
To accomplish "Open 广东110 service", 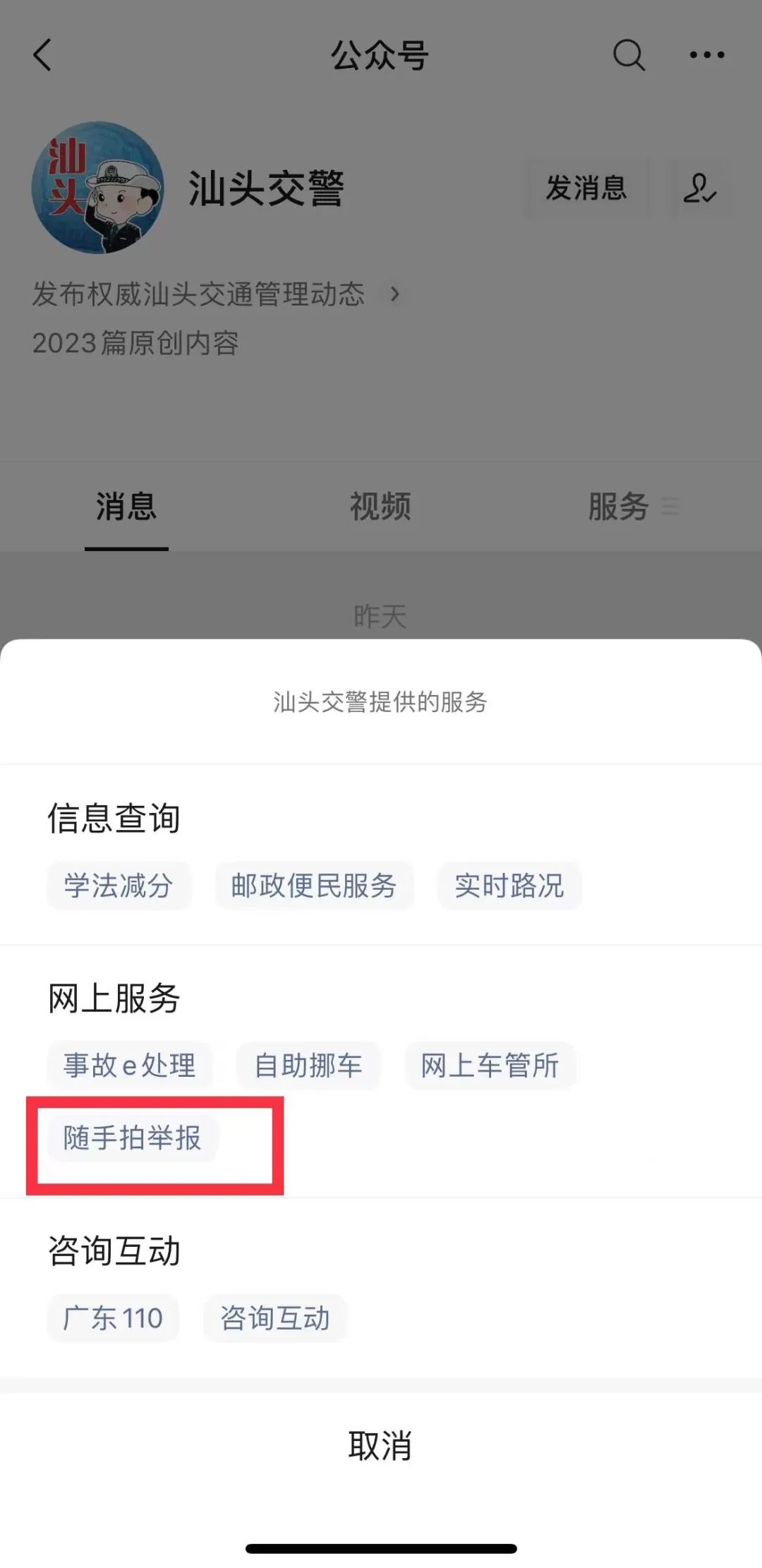I will tap(113, 1318).
